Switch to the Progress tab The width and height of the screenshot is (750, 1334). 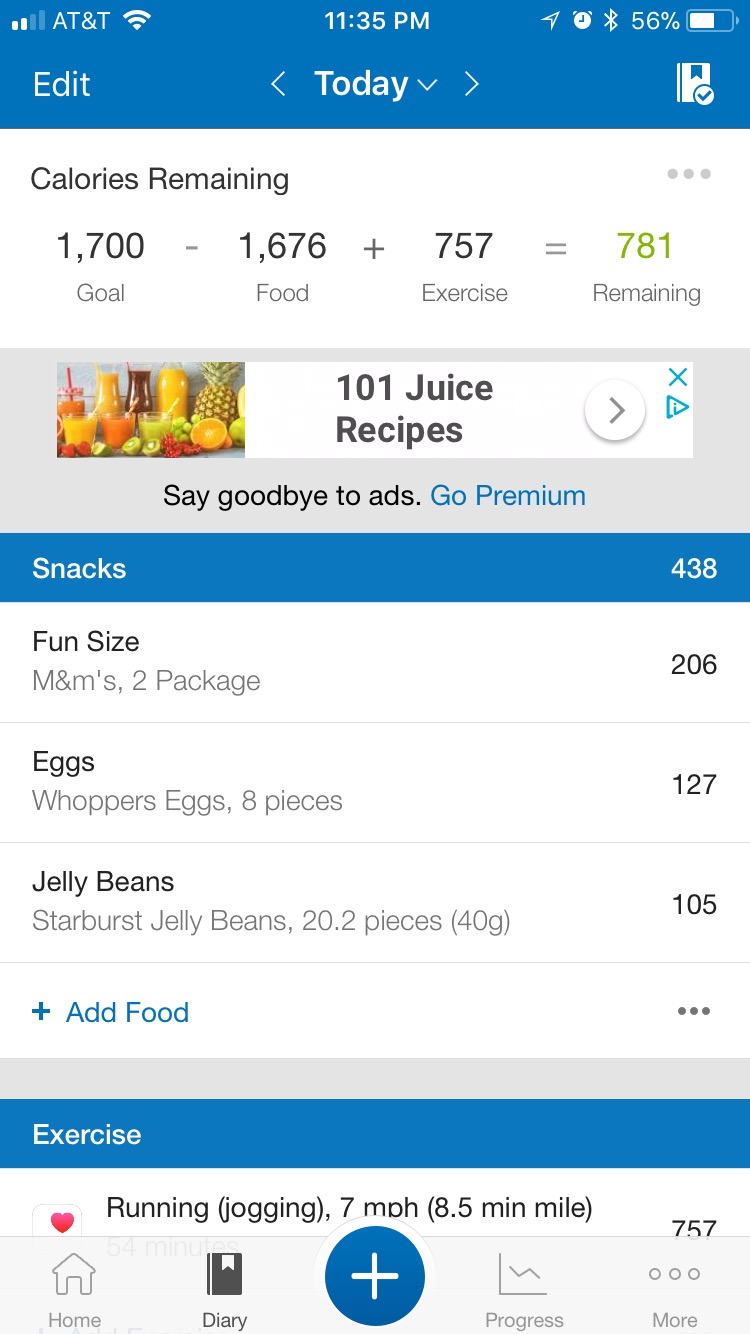tap(524, 1290)
